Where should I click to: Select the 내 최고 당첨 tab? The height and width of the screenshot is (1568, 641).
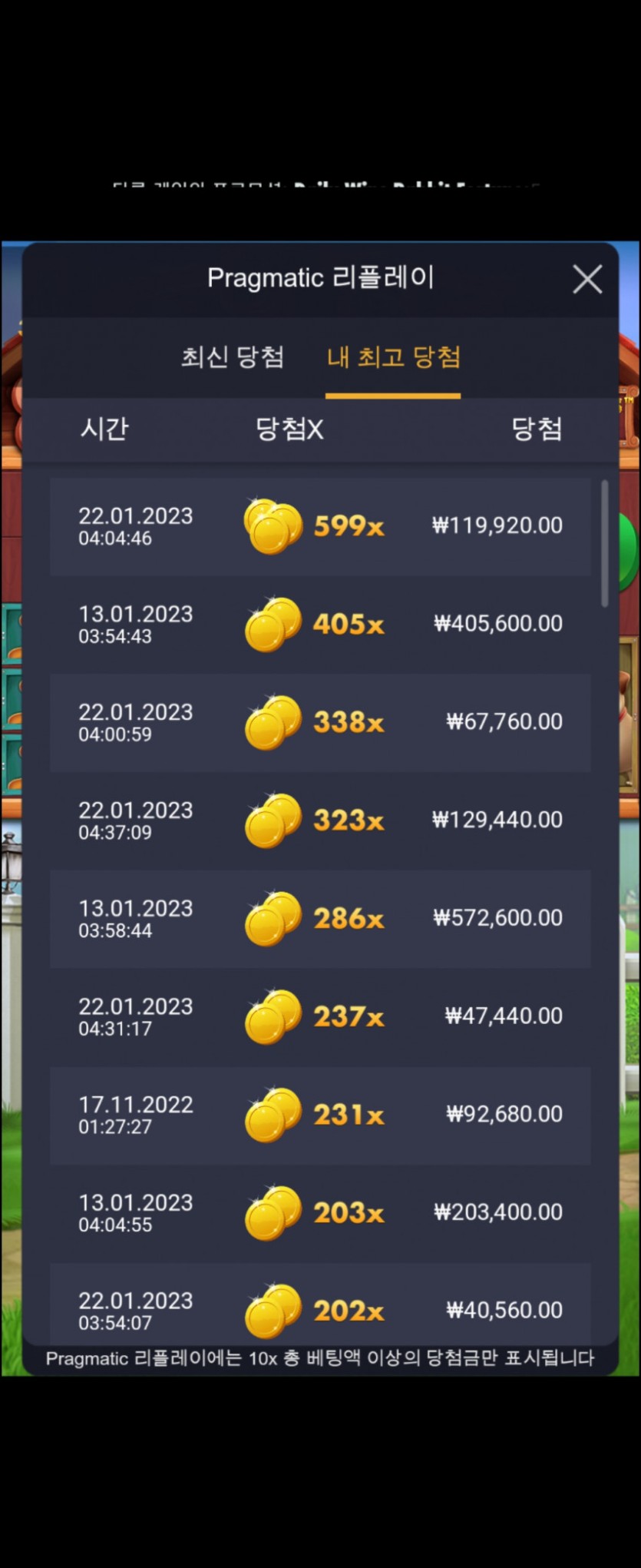(393, 357)
